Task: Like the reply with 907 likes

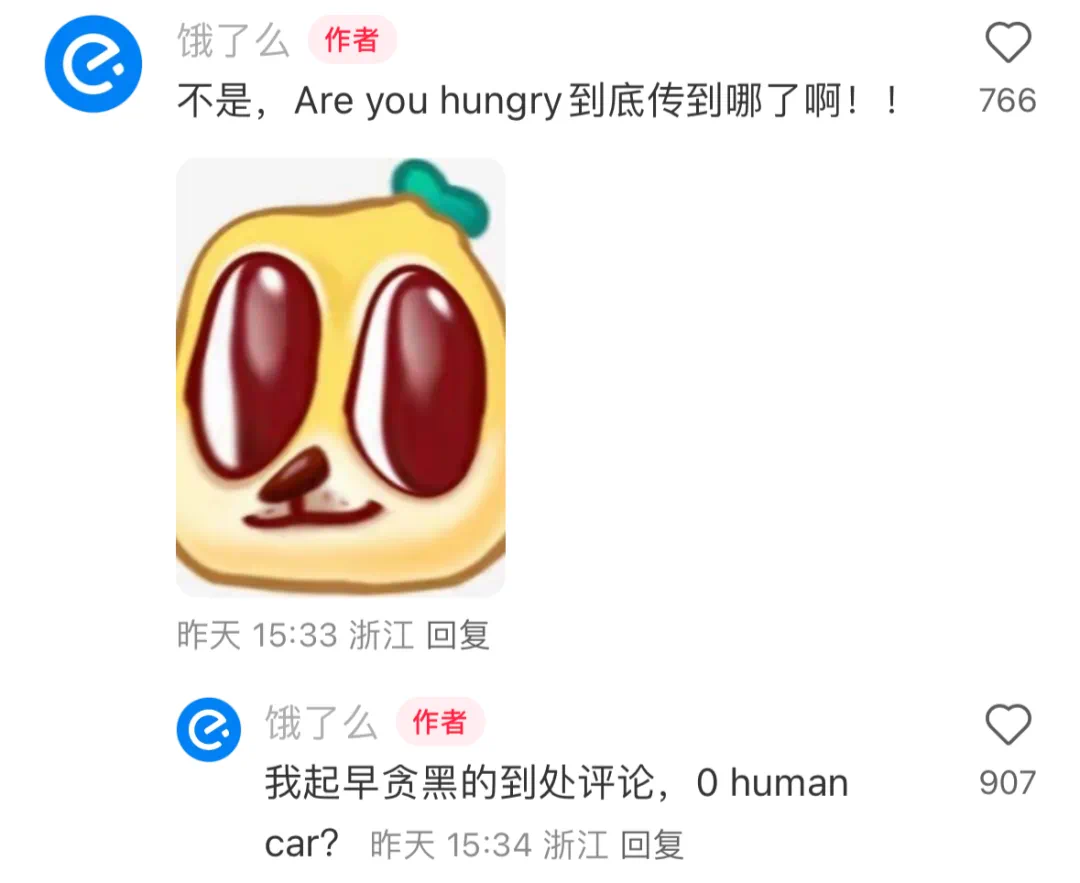Action: pyautogui.click(x=1007, y=725)
